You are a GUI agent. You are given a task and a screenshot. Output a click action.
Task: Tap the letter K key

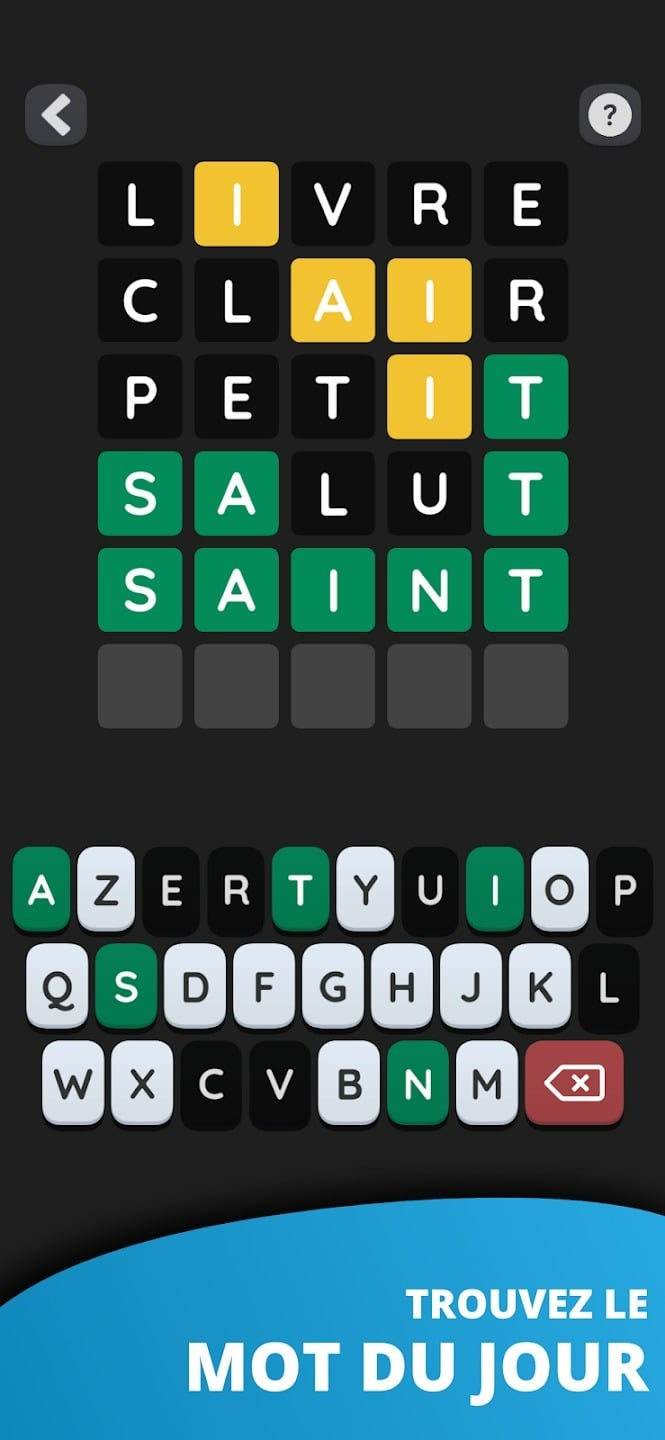[540, 986]
